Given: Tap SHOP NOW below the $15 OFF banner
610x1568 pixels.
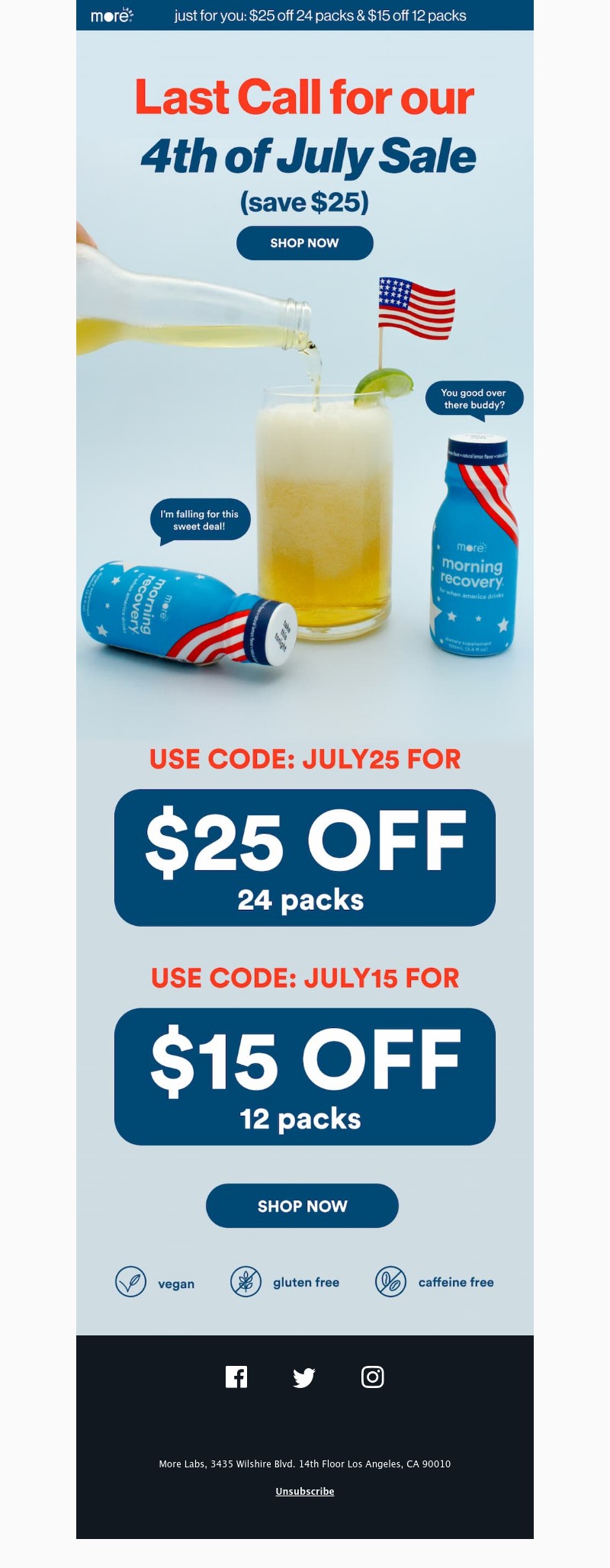Looking at the screenshot, I should point(302,1206).
